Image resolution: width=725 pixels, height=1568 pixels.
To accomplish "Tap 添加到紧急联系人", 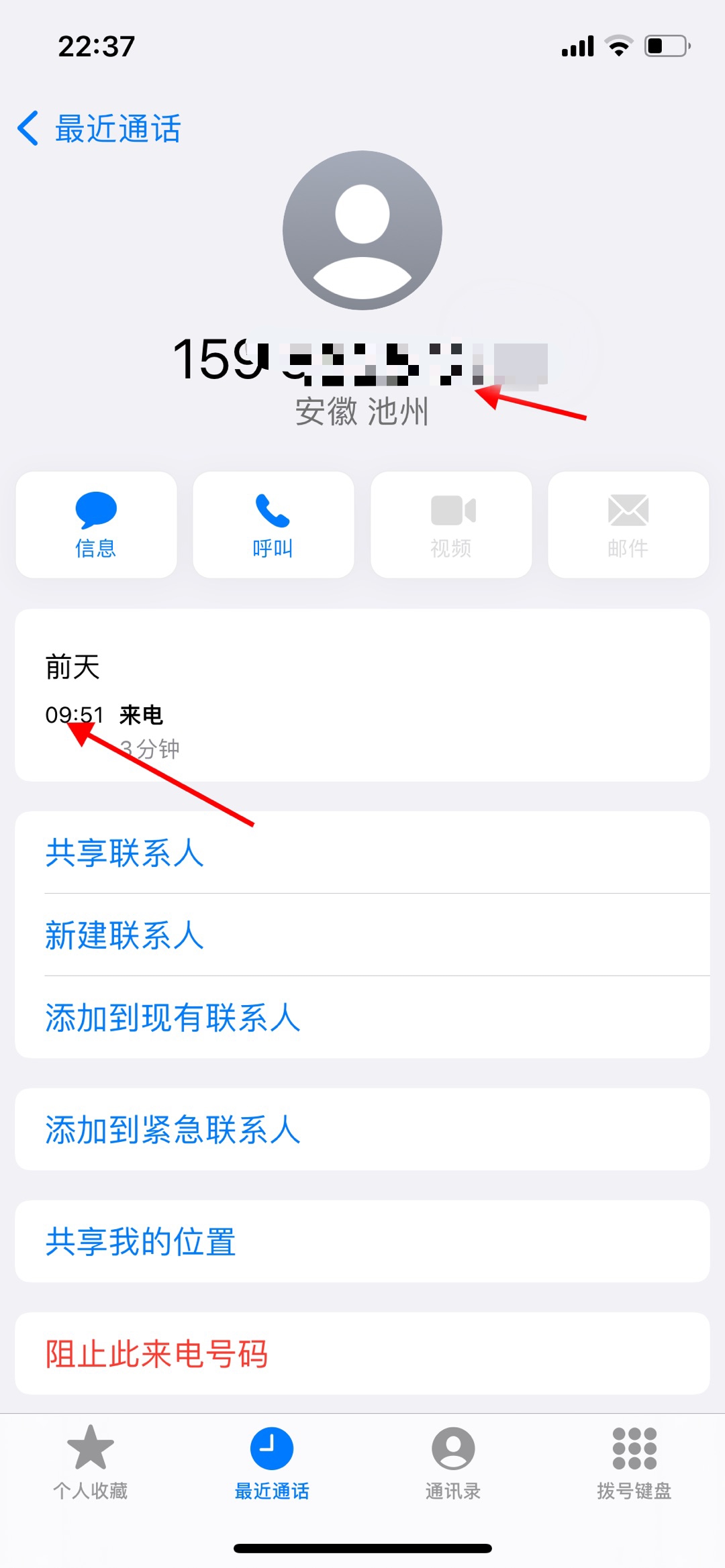I will 173,1130.
